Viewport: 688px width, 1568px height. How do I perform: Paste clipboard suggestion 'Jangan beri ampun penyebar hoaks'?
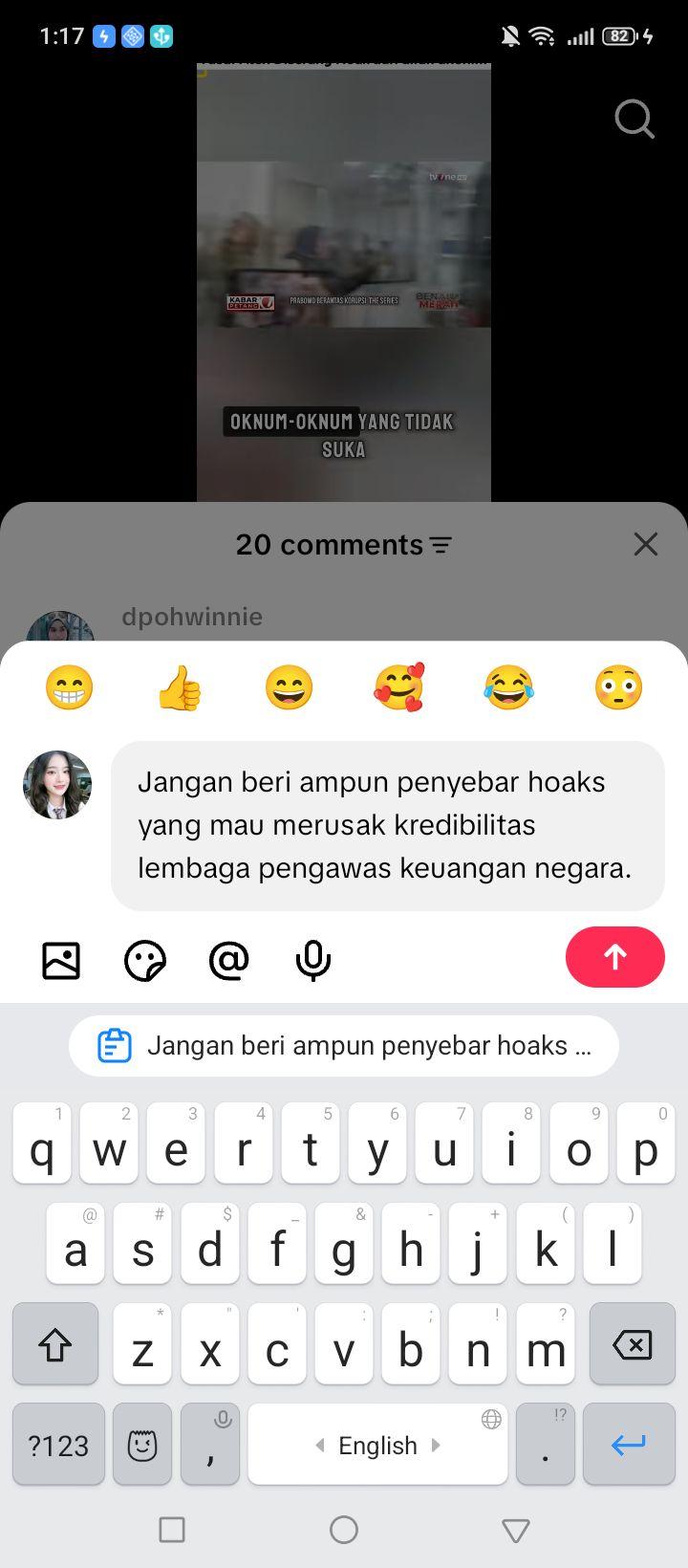(x=344, y=1046)
